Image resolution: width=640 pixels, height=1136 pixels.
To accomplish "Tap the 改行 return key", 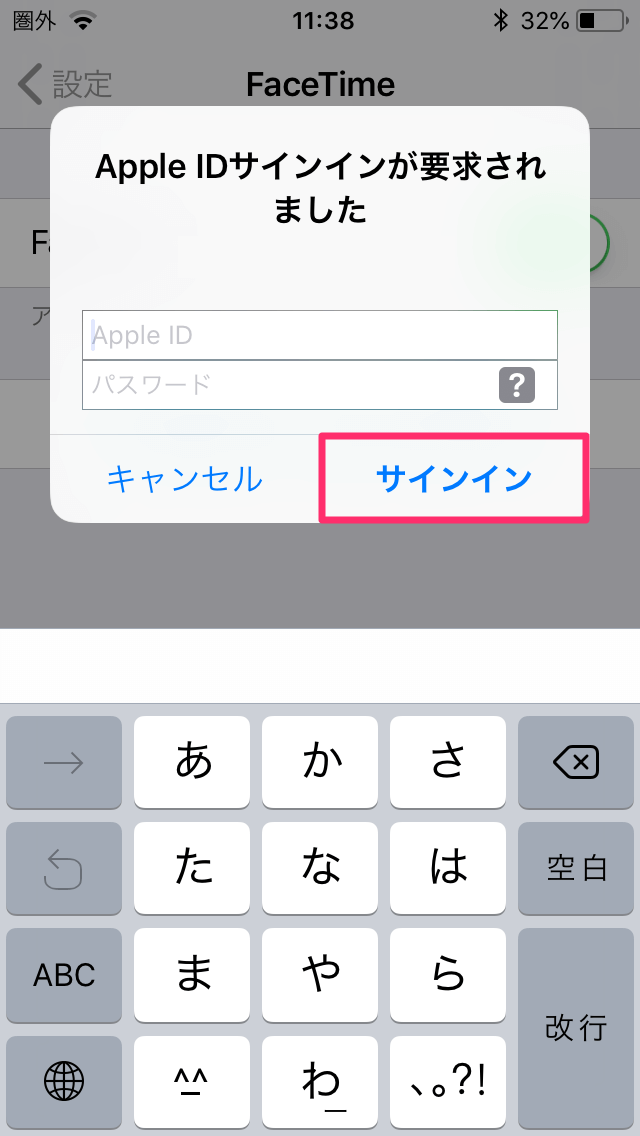I will (x=576, y=1027).
